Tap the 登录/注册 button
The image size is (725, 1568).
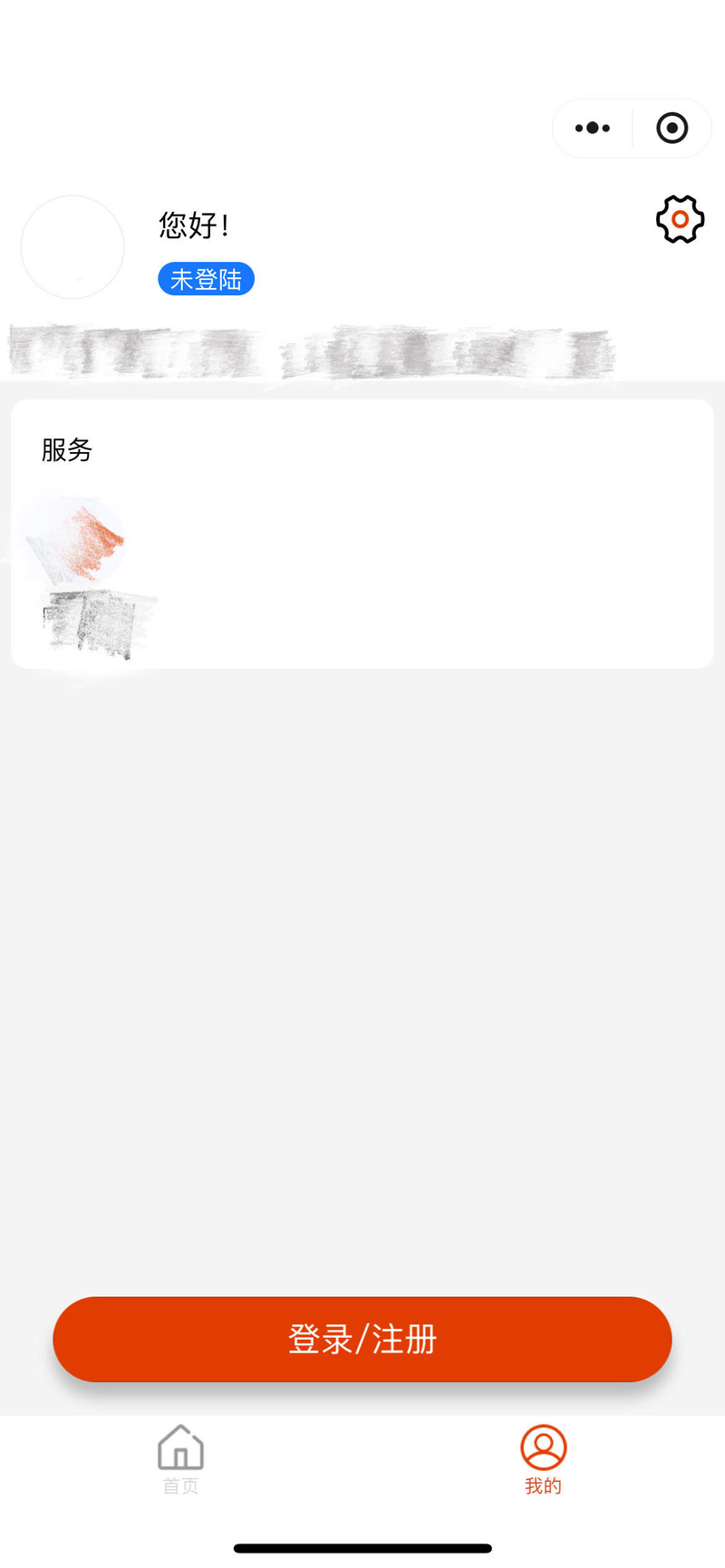pos(362,1339)
